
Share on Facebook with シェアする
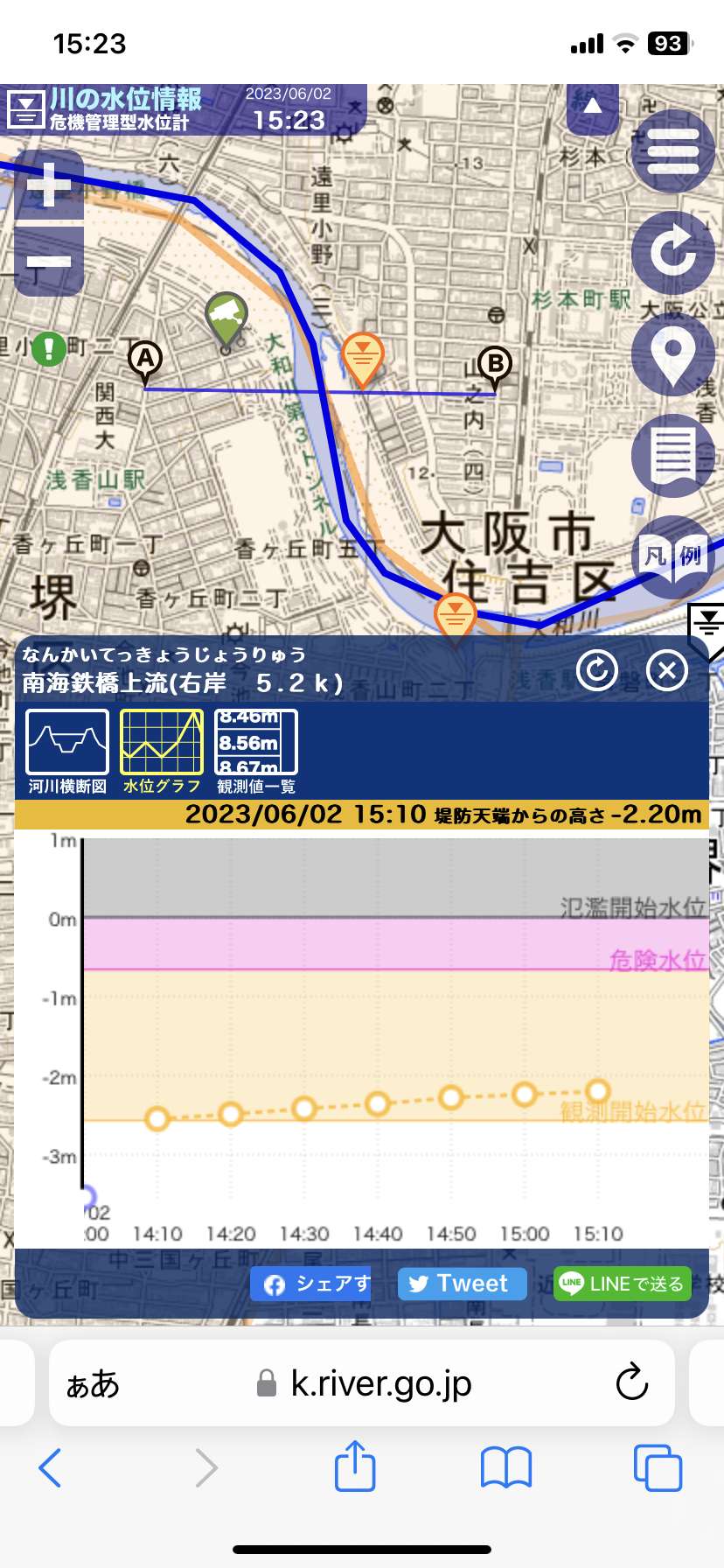(310, 1284)
